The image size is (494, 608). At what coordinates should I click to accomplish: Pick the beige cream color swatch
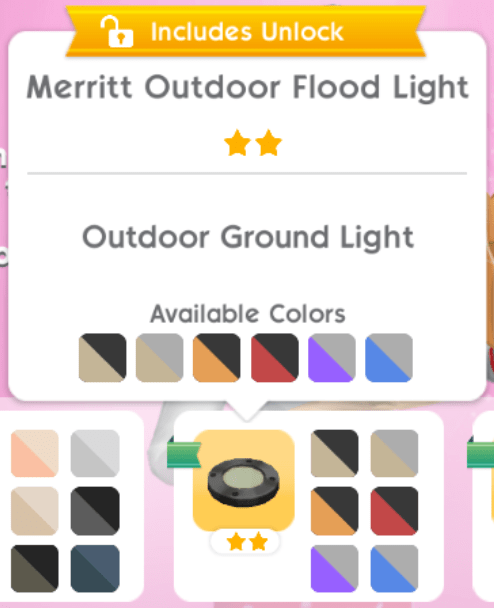tap(35, 511)
